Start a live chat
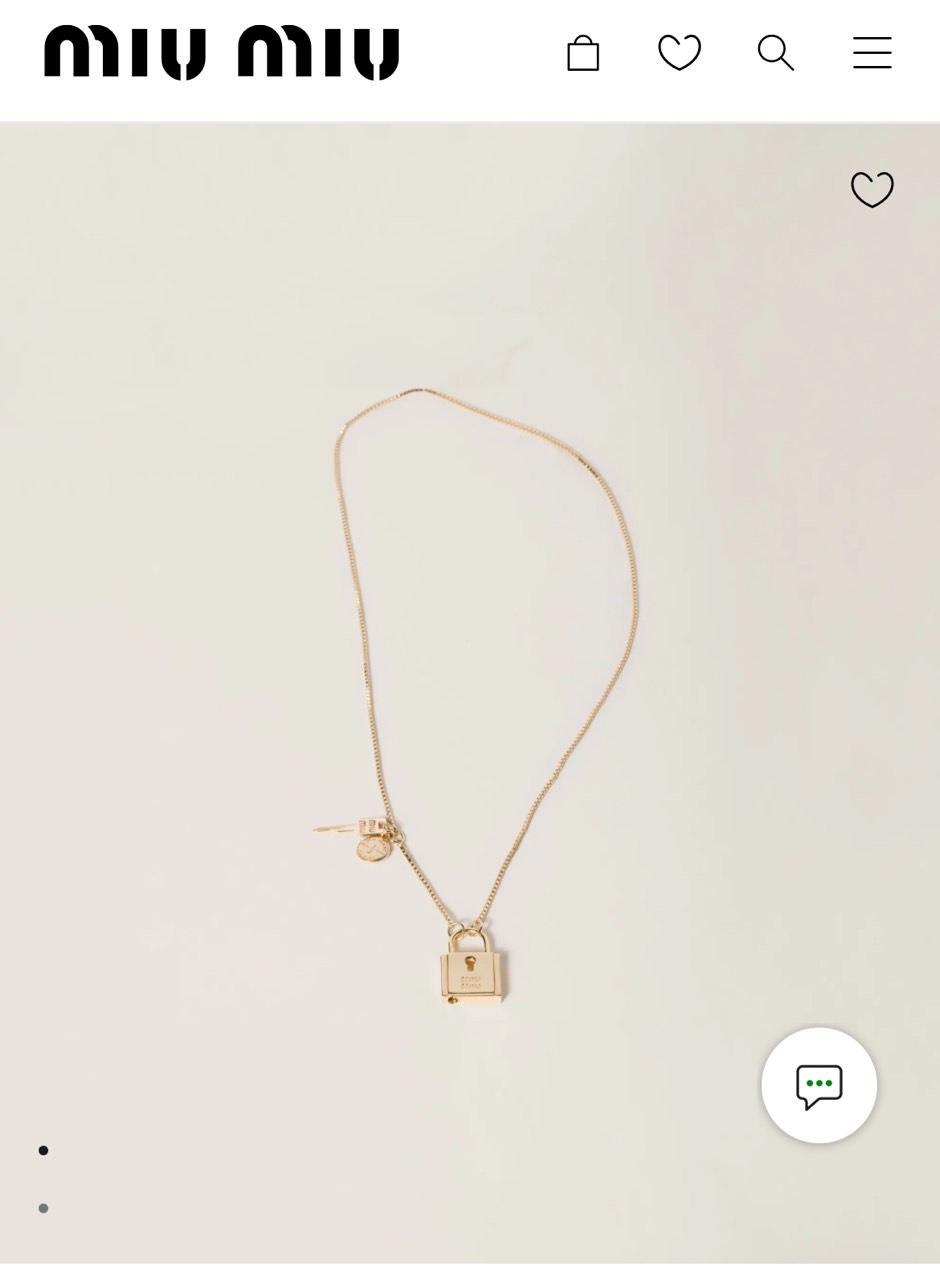 pyautogui.click(x=819, y=1086)
